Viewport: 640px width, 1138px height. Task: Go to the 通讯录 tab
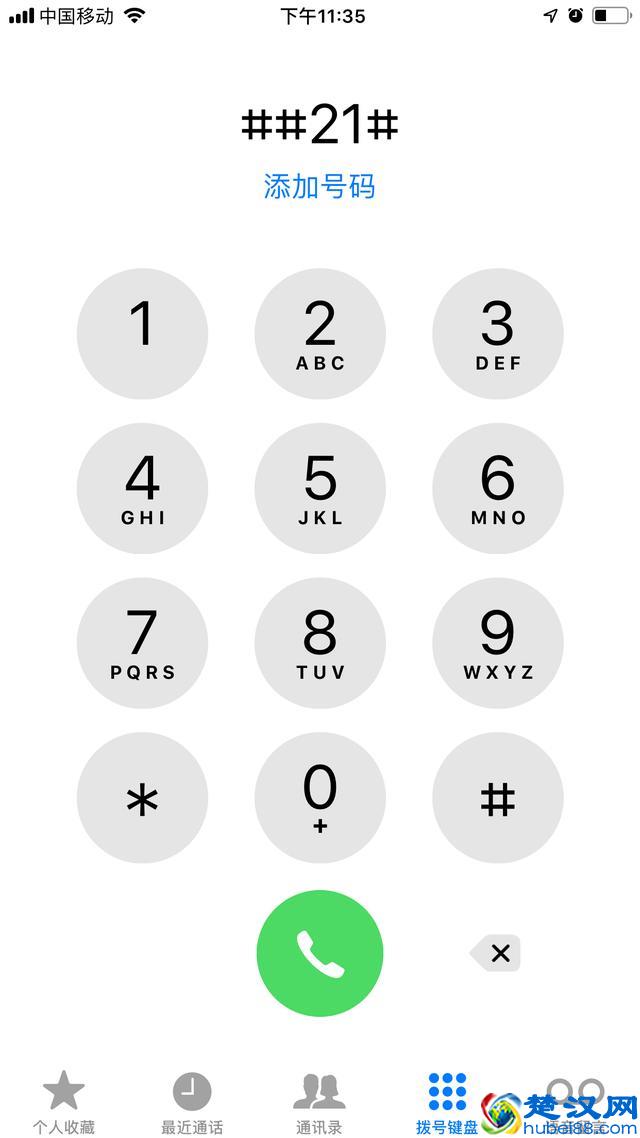point(319,1103)
